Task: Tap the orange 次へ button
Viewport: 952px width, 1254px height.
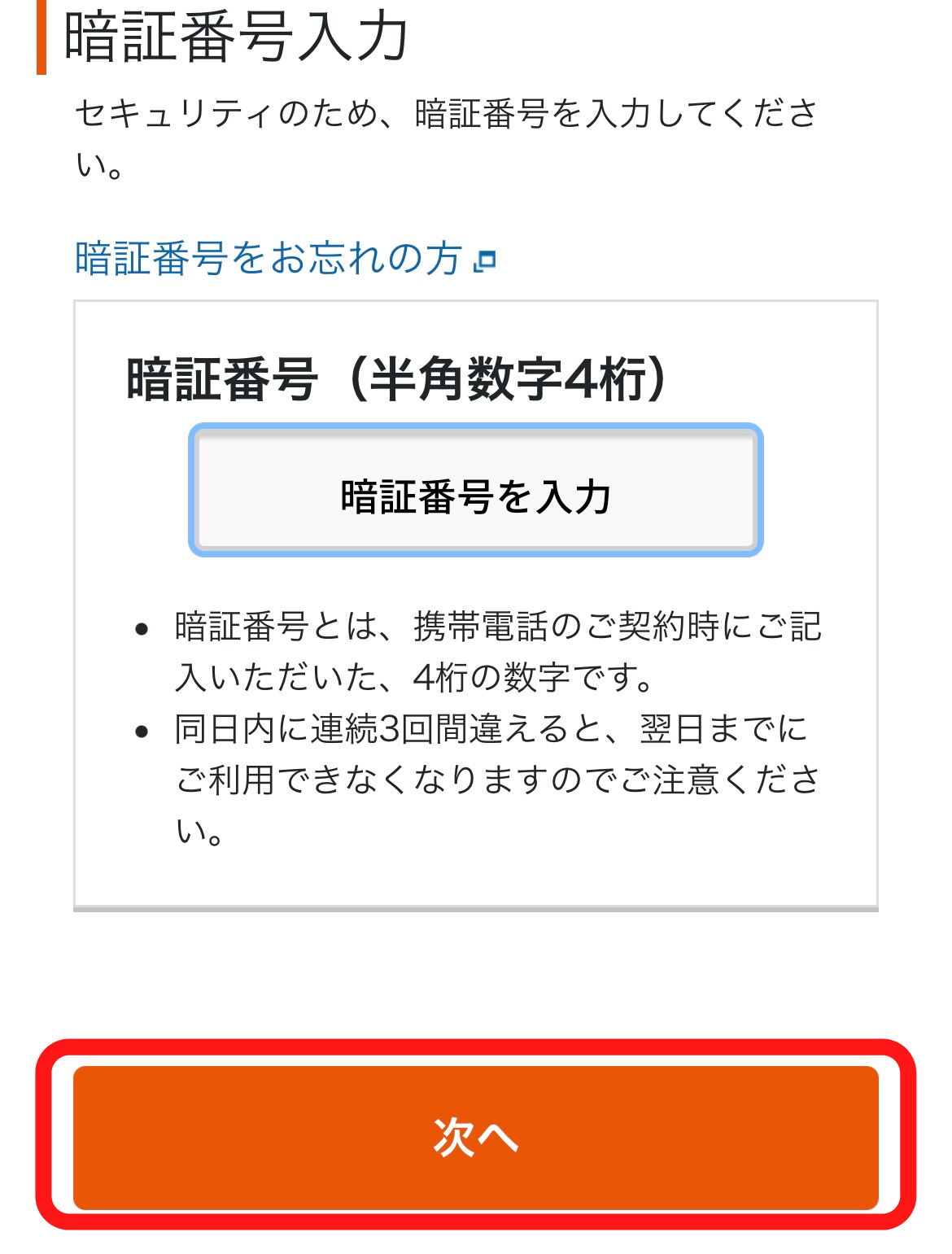Action: pos(476,1136)
